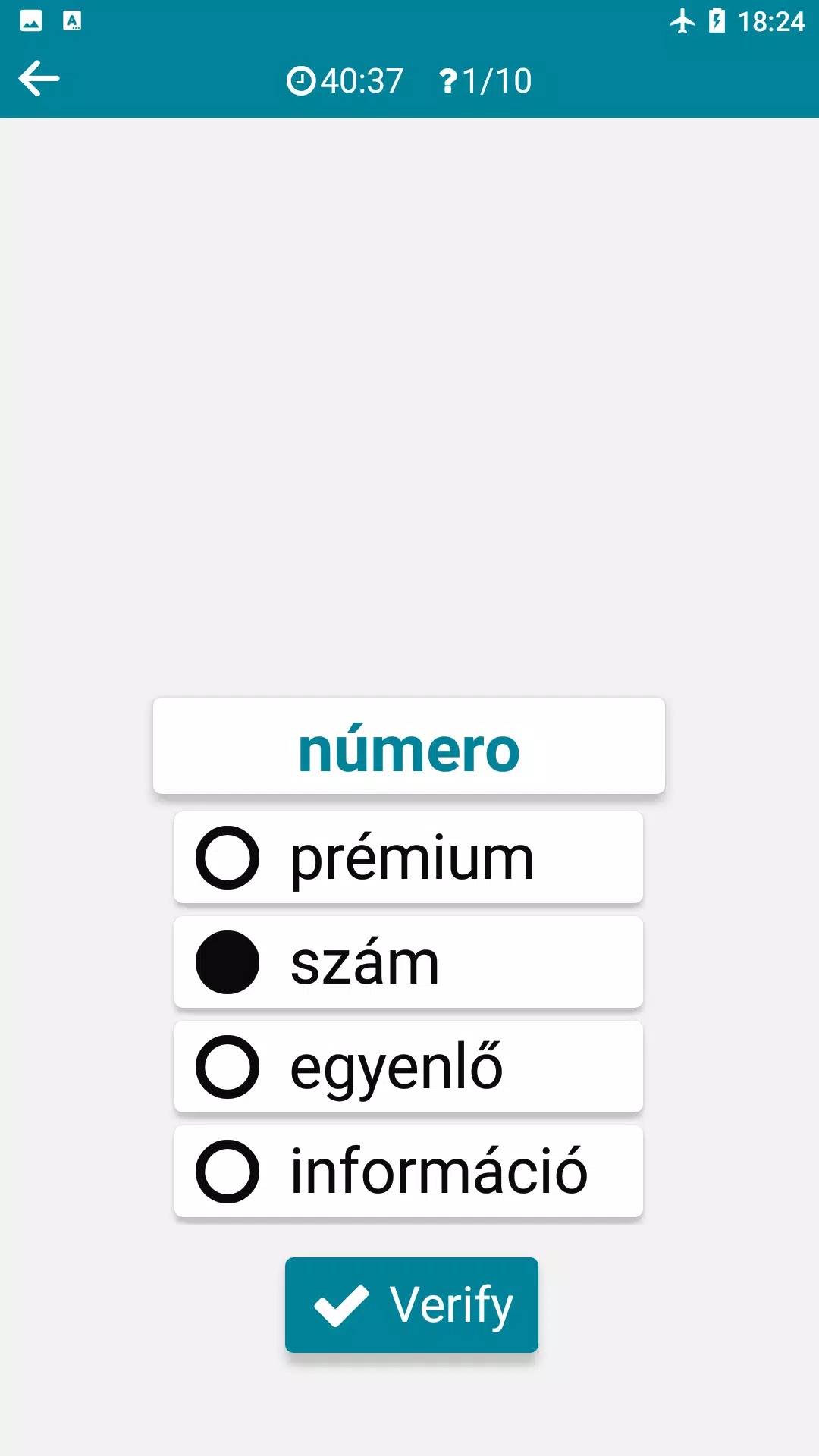The width and height of the screenshot is (819, 1456).
Task: Go back using the arrow icon
Action: [39, 79]
